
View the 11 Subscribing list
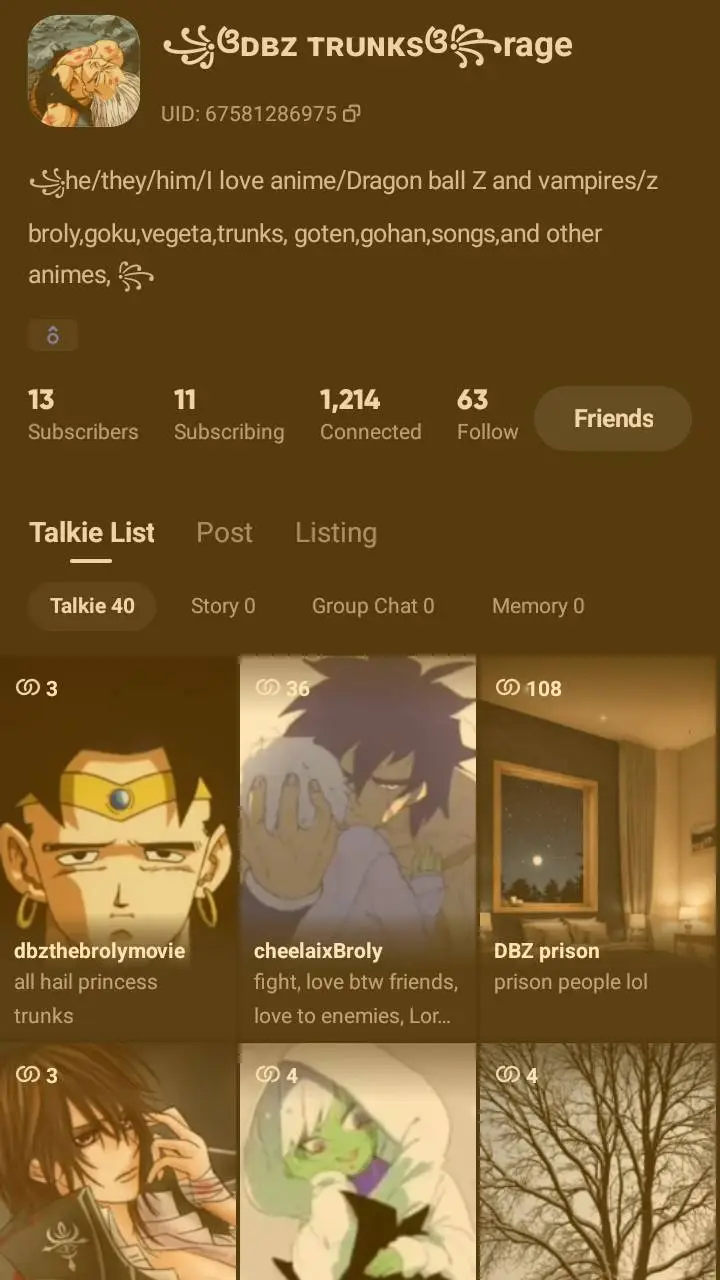(228, 415)
